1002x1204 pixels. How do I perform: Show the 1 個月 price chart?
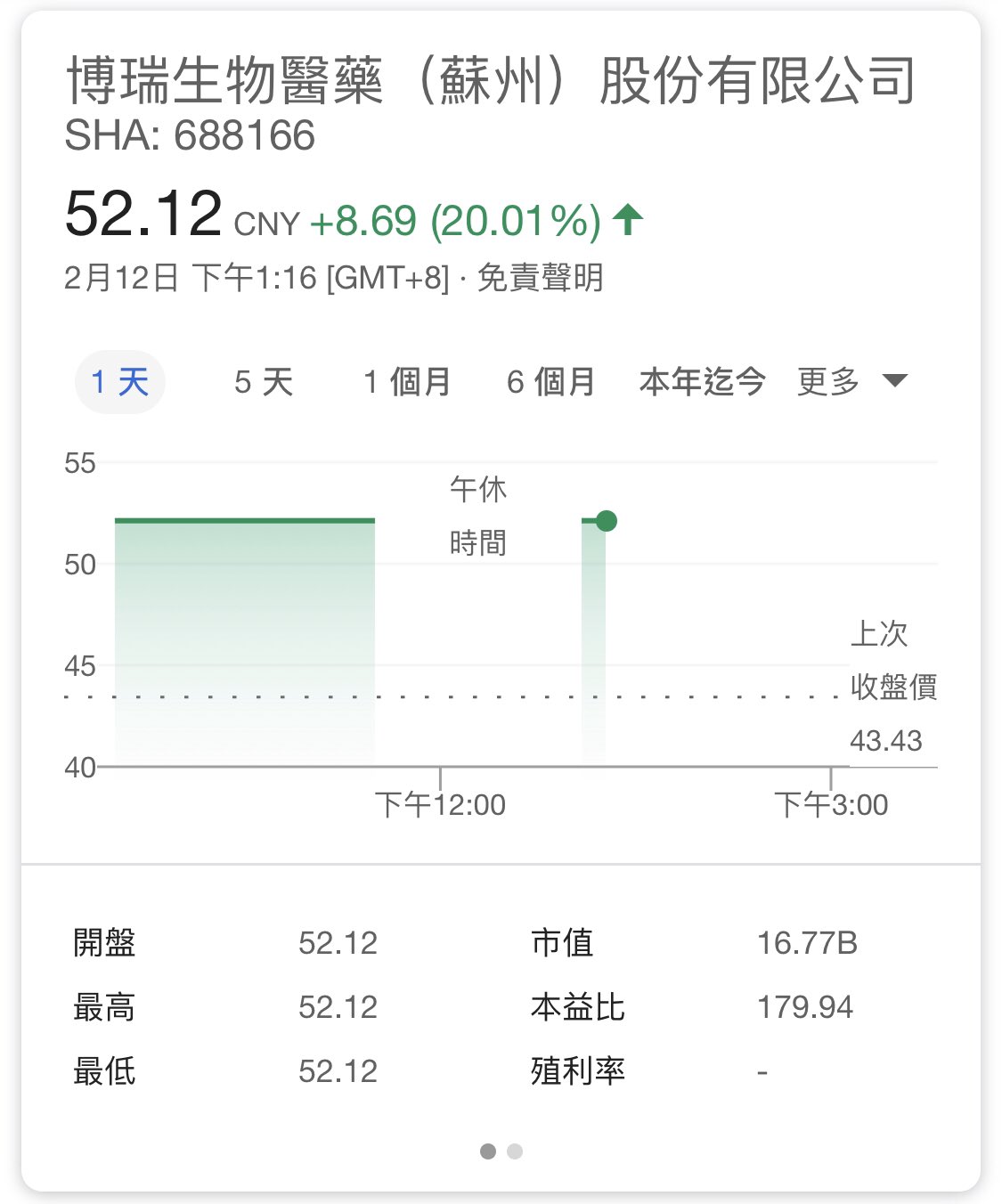[x=407, y=383]
